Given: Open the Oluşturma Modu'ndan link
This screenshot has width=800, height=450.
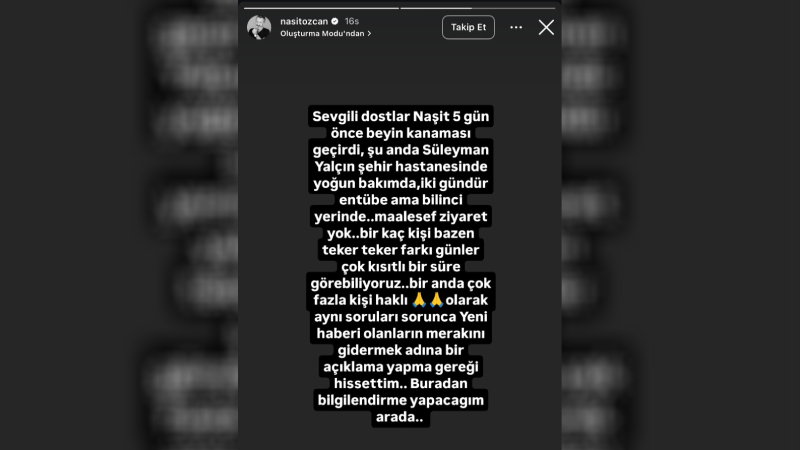Looking at the screenshot, I should (325, 33).
